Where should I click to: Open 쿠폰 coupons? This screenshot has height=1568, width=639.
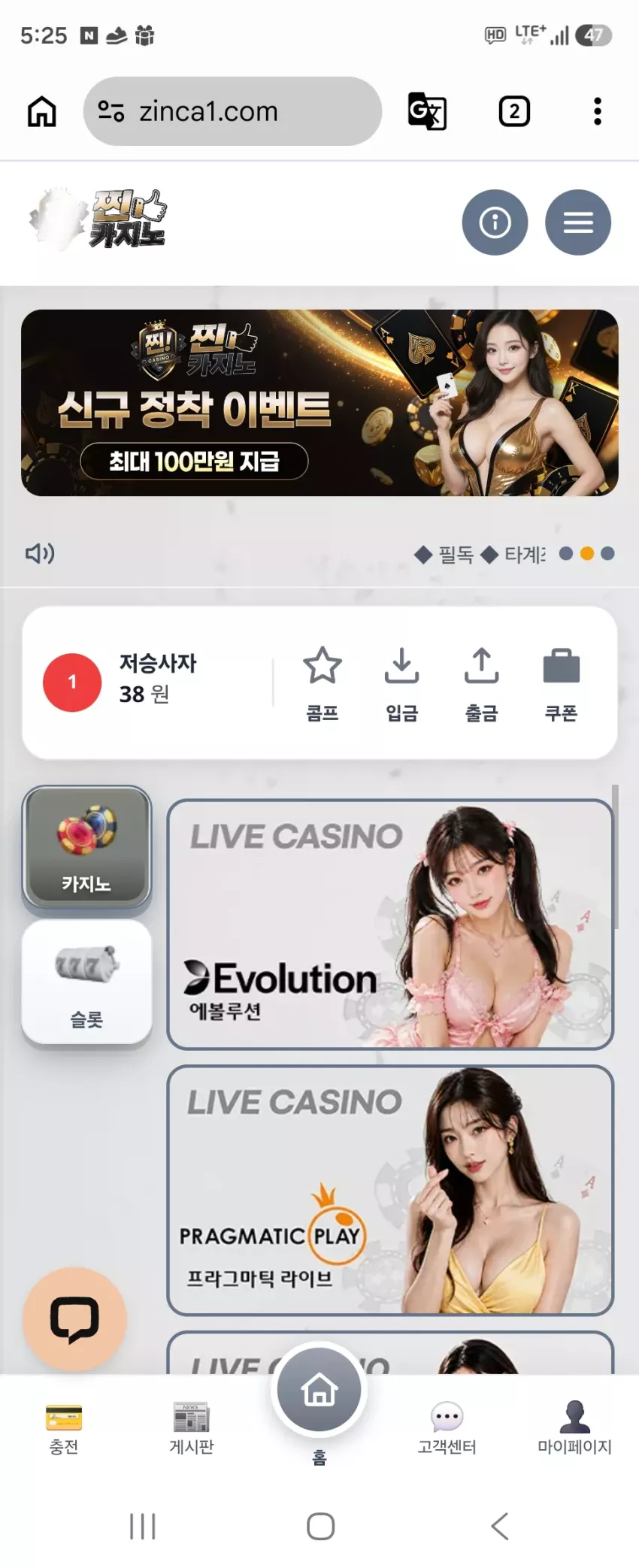pos(562,683)
